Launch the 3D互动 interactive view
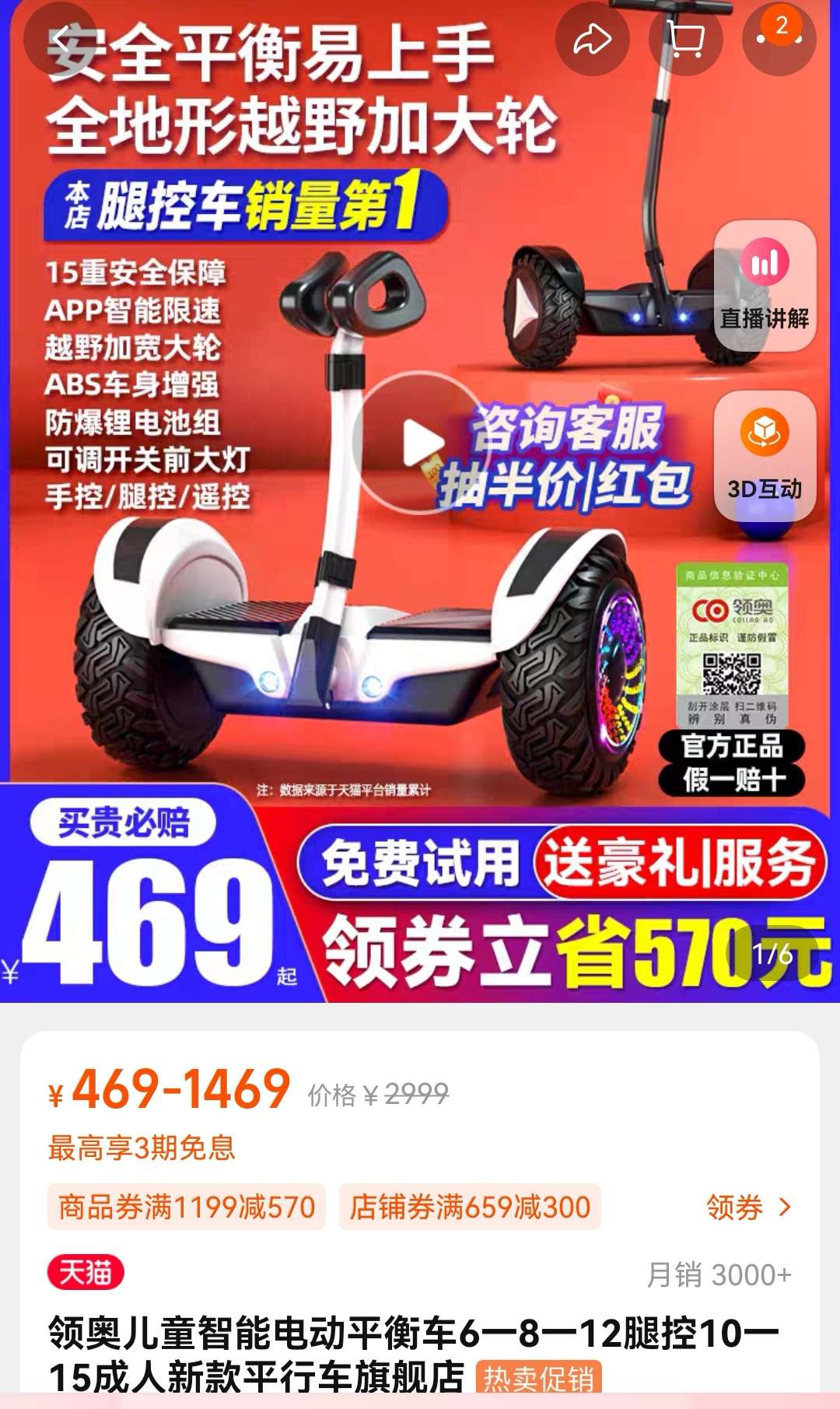This screenshot has height=1409, width=840. pyautogui.click(x=765, y=456)
